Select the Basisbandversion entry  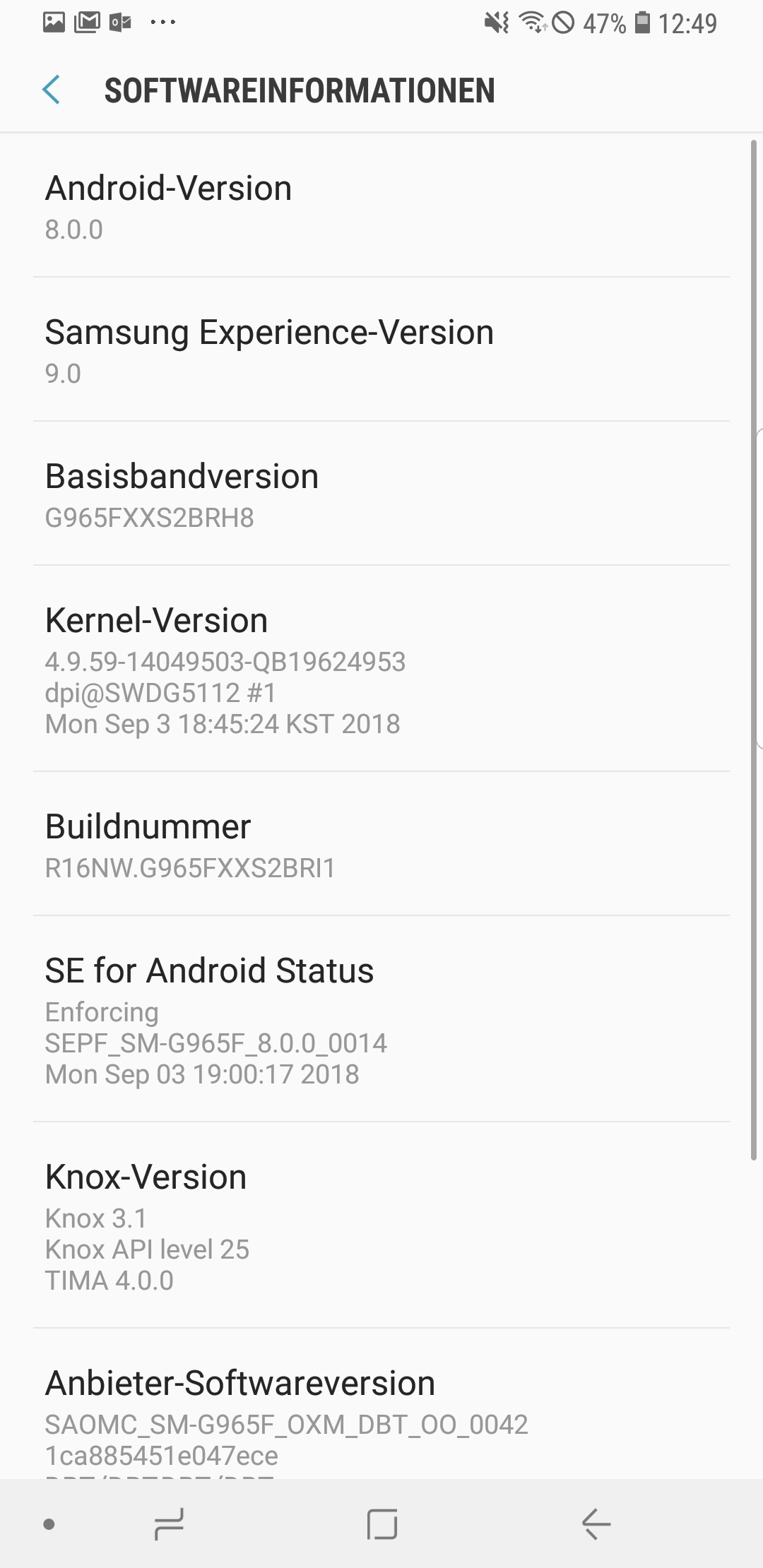tap(381, 494)
